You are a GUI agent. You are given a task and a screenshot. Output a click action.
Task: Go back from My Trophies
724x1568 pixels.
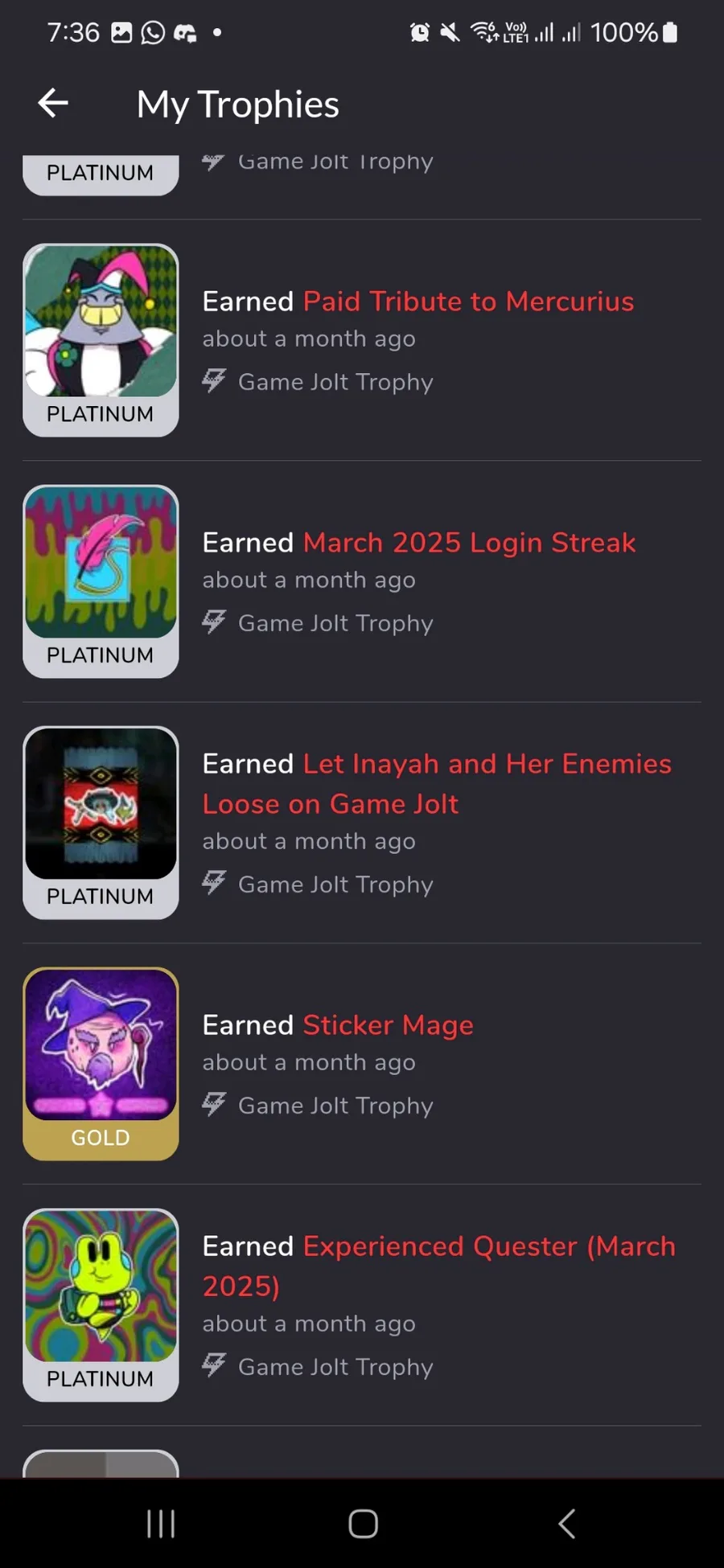click(x=53, y=104)
